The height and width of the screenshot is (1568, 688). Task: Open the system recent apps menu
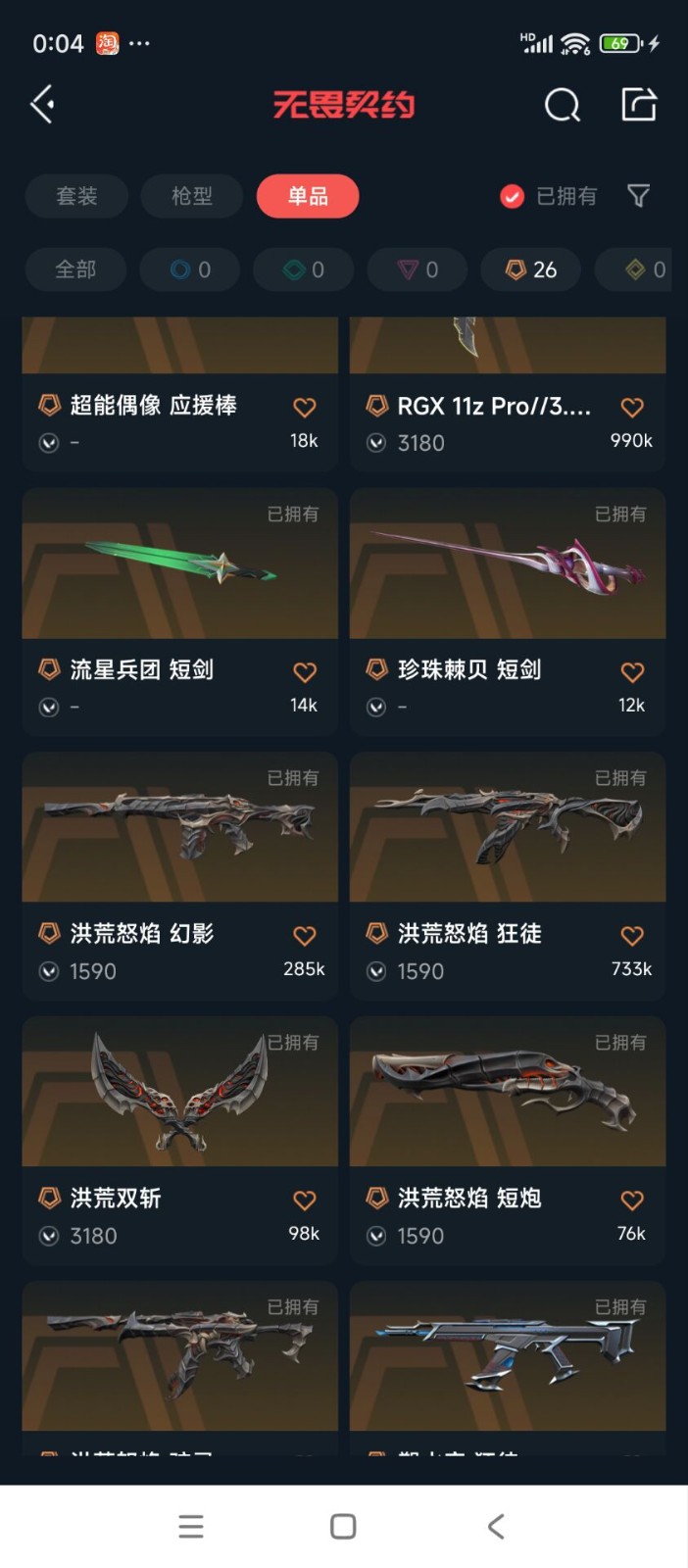click(191, 1526)
